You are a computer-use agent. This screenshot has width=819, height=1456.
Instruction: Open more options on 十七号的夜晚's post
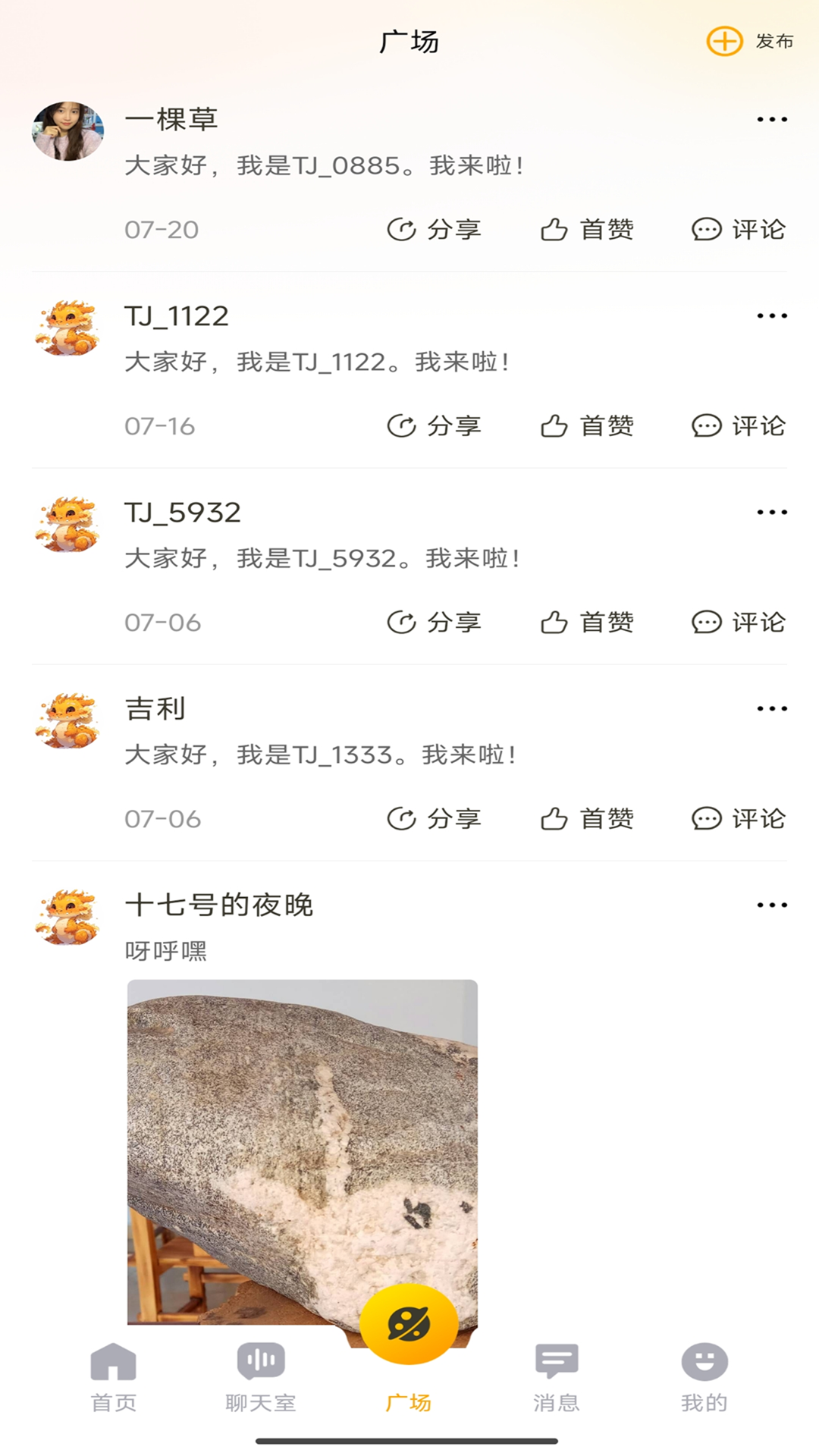771,903
